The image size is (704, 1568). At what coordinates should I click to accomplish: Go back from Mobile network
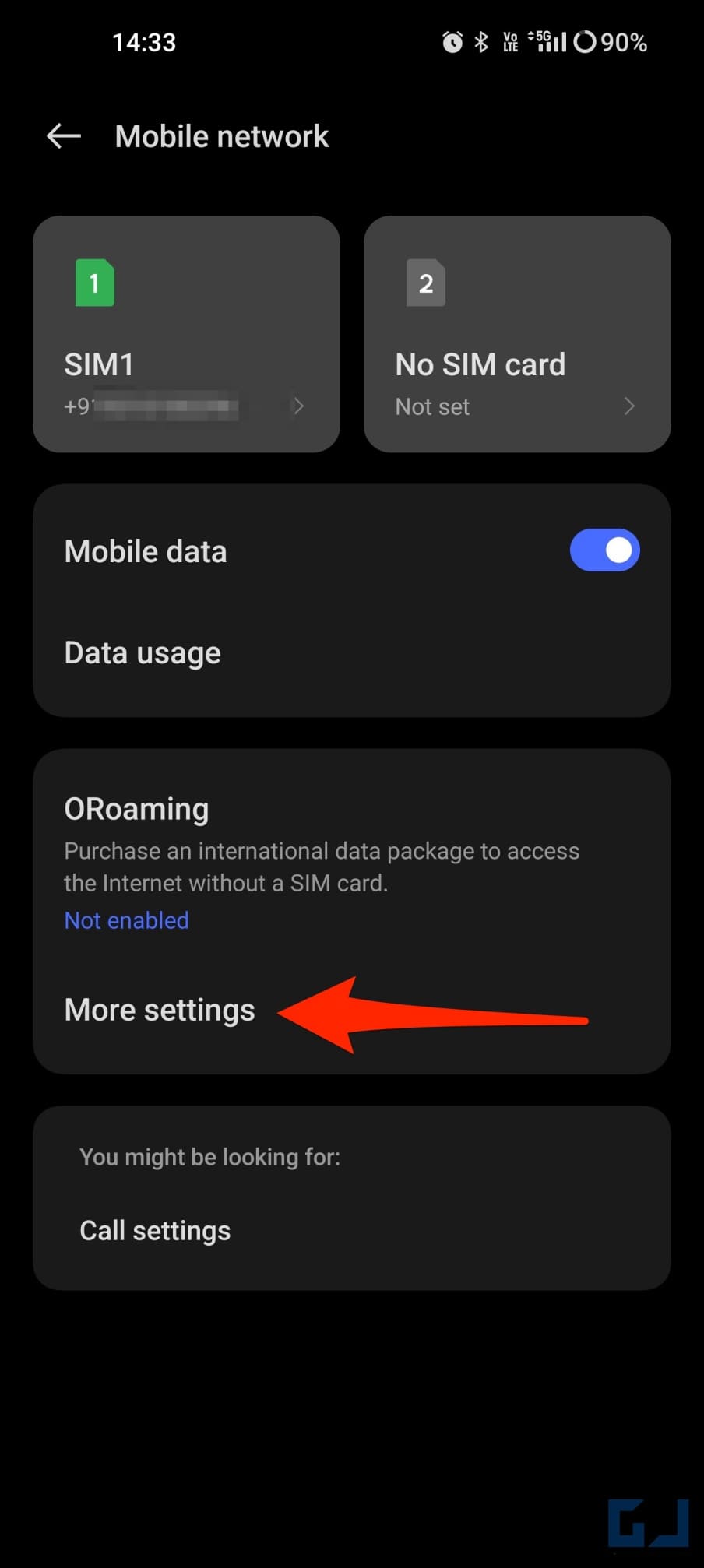[x=64, y=136]
